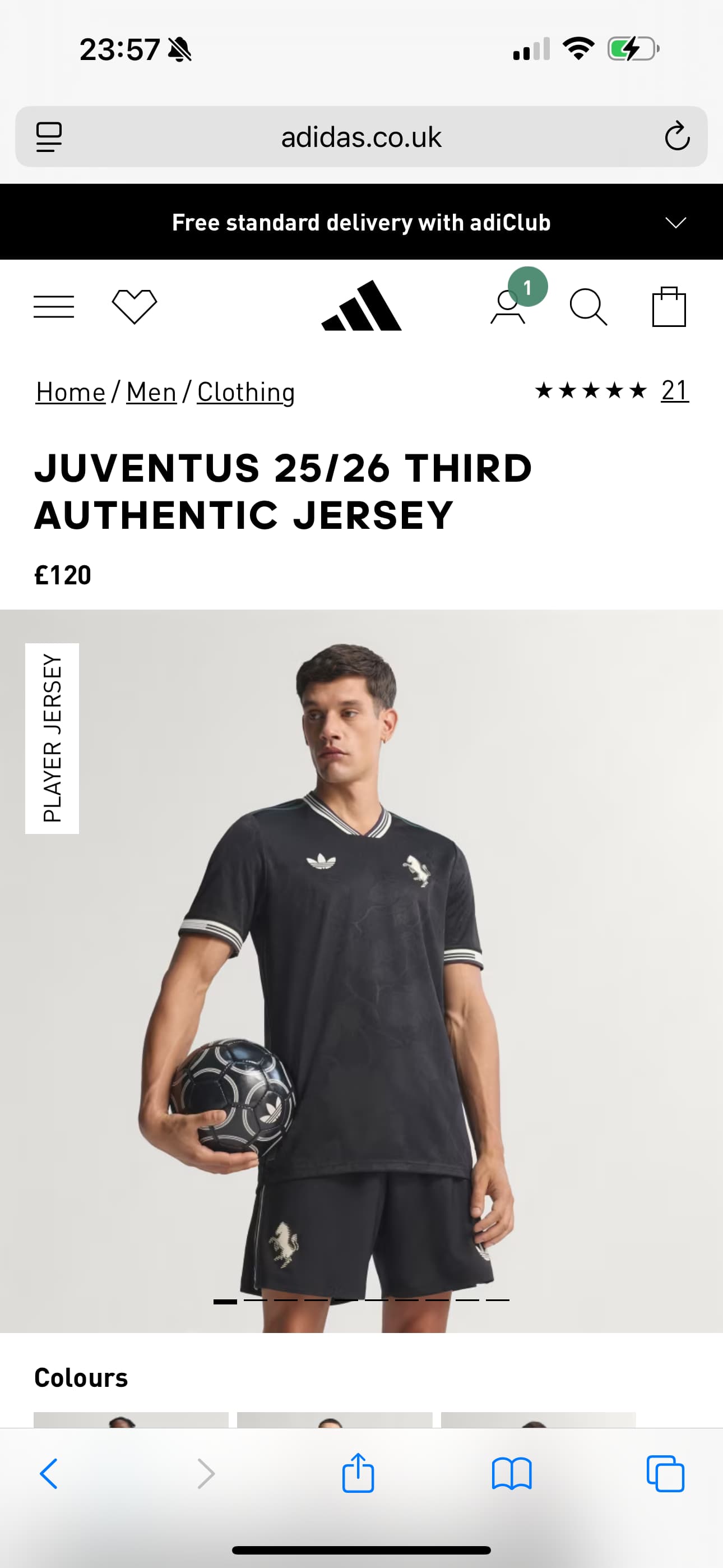The height and width of the screenshot is (1568, 723).
Task: Open the account profile icon
Action: 508,307
